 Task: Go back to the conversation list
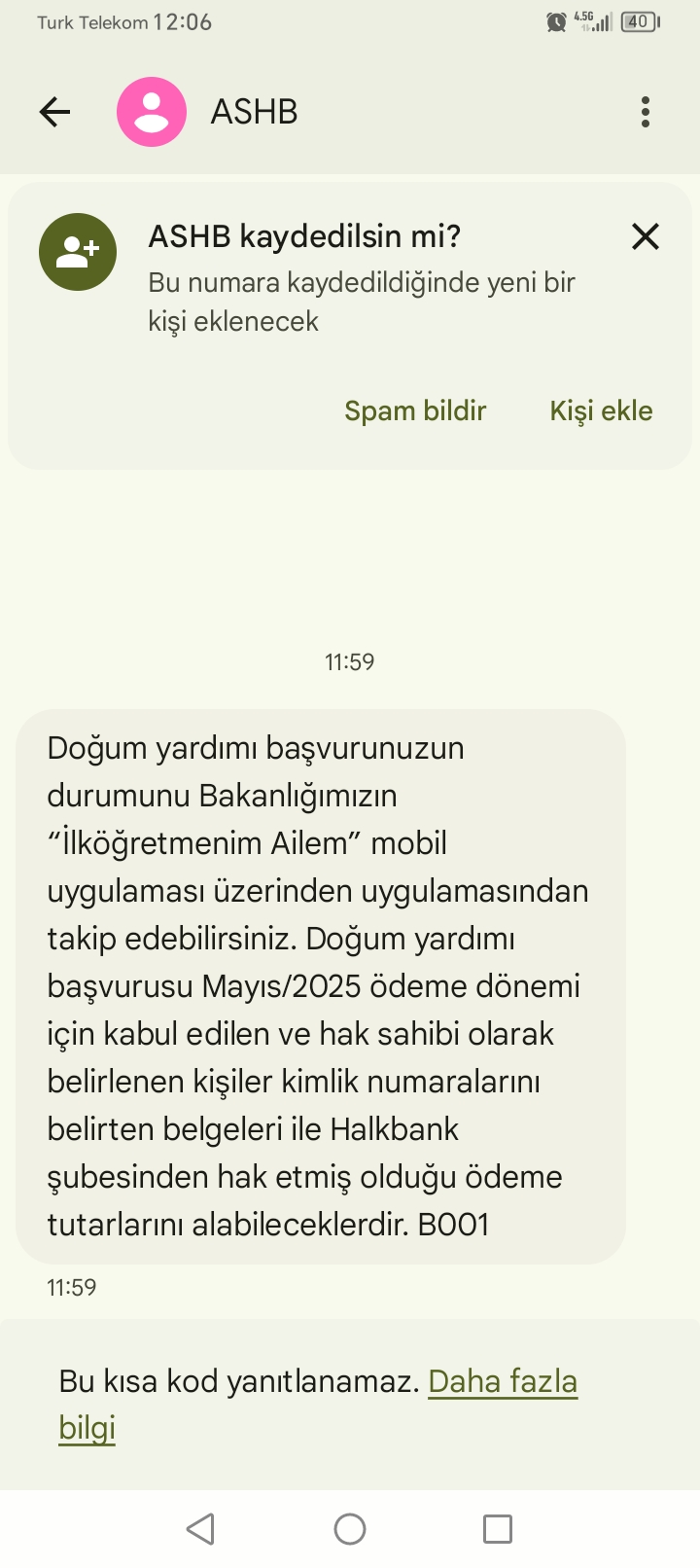[x=55, y=112]
